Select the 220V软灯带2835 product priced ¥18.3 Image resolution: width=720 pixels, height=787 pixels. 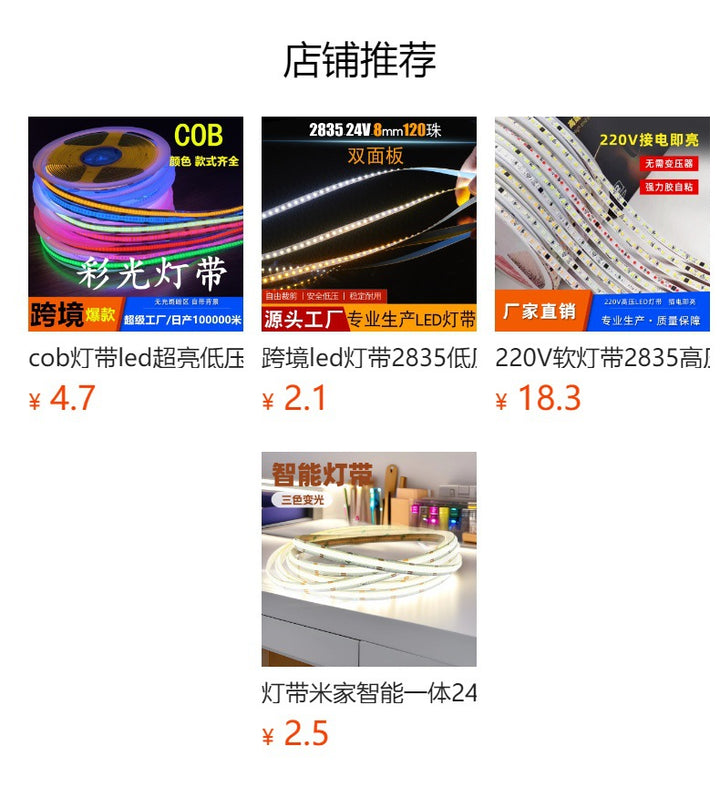pos(602,224)
